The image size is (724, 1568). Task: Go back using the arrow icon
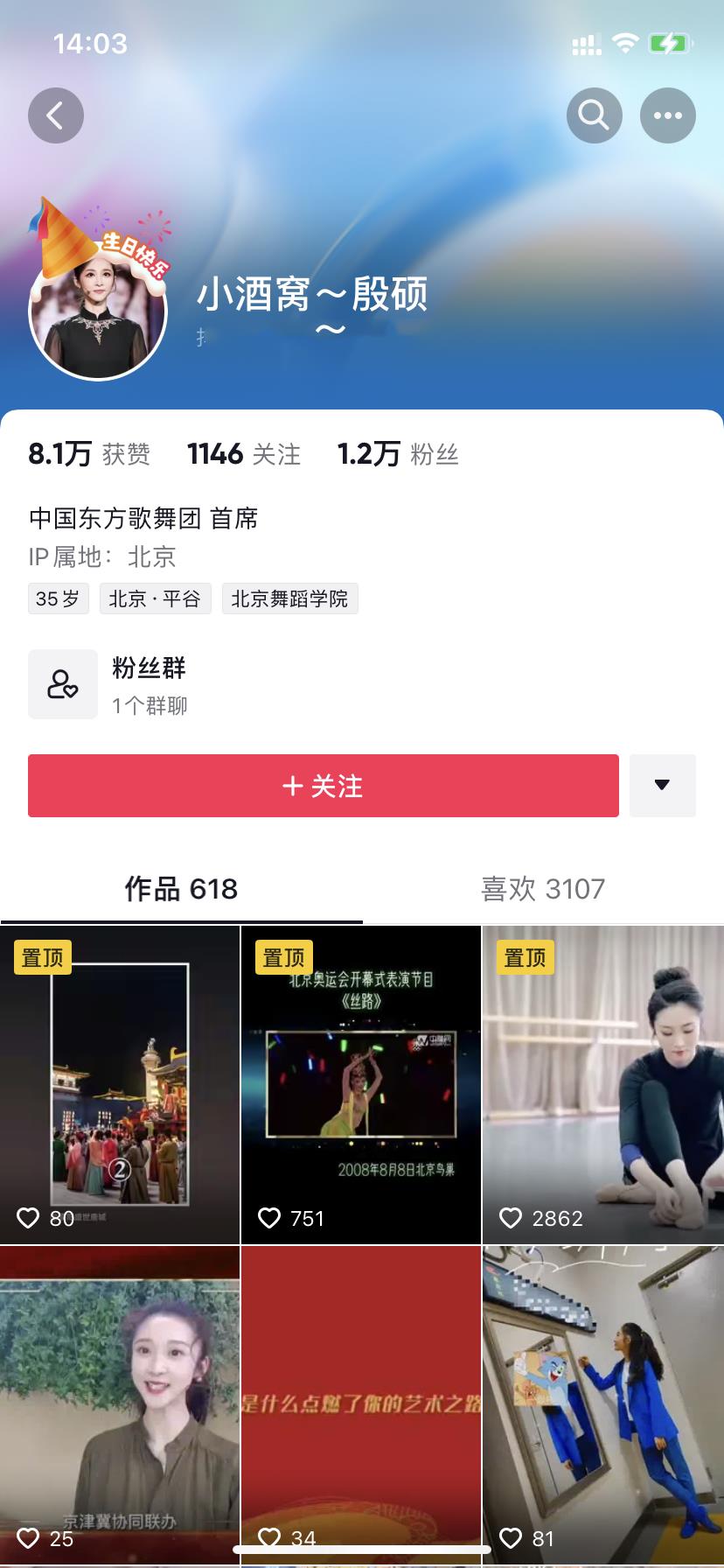(x=56, y=115)
